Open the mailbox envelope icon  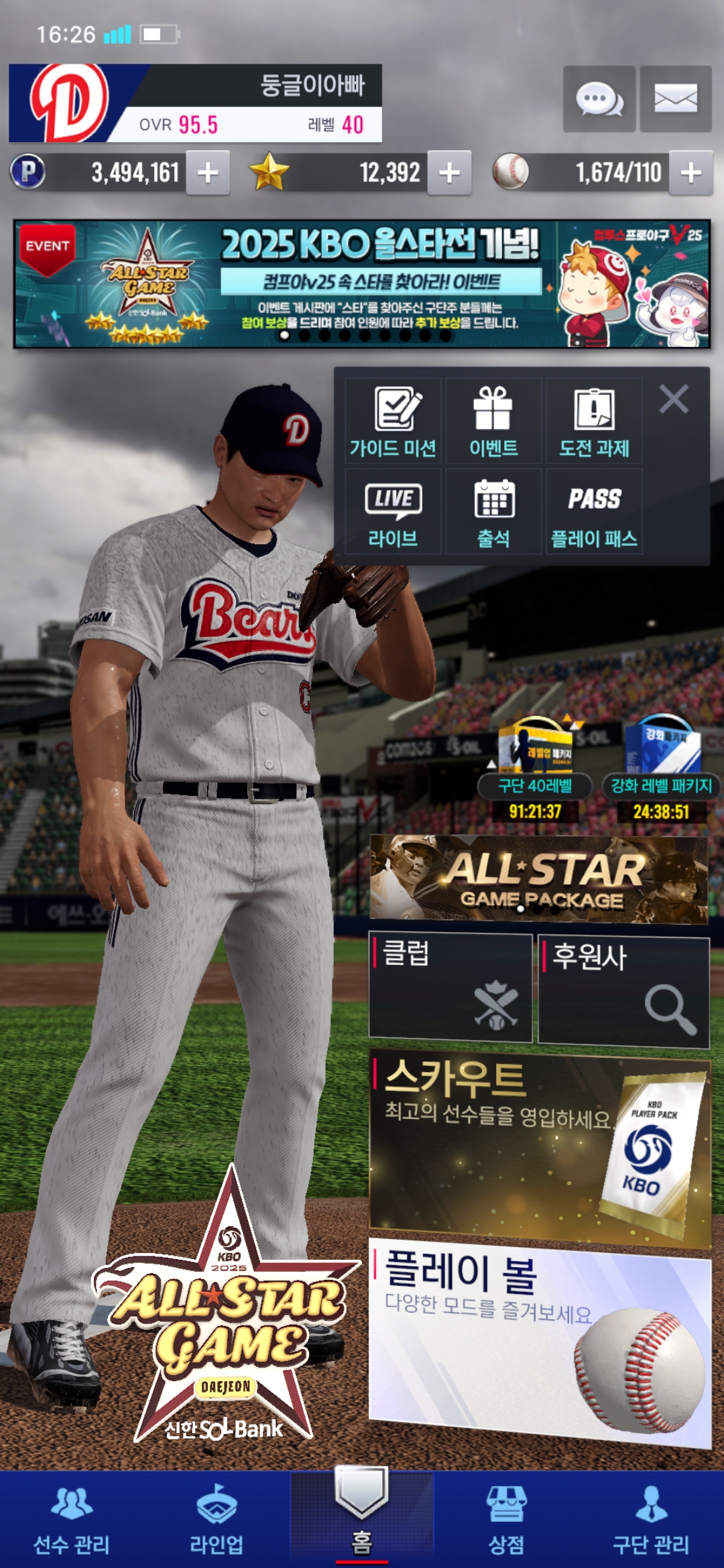click(x=675, y=99)
